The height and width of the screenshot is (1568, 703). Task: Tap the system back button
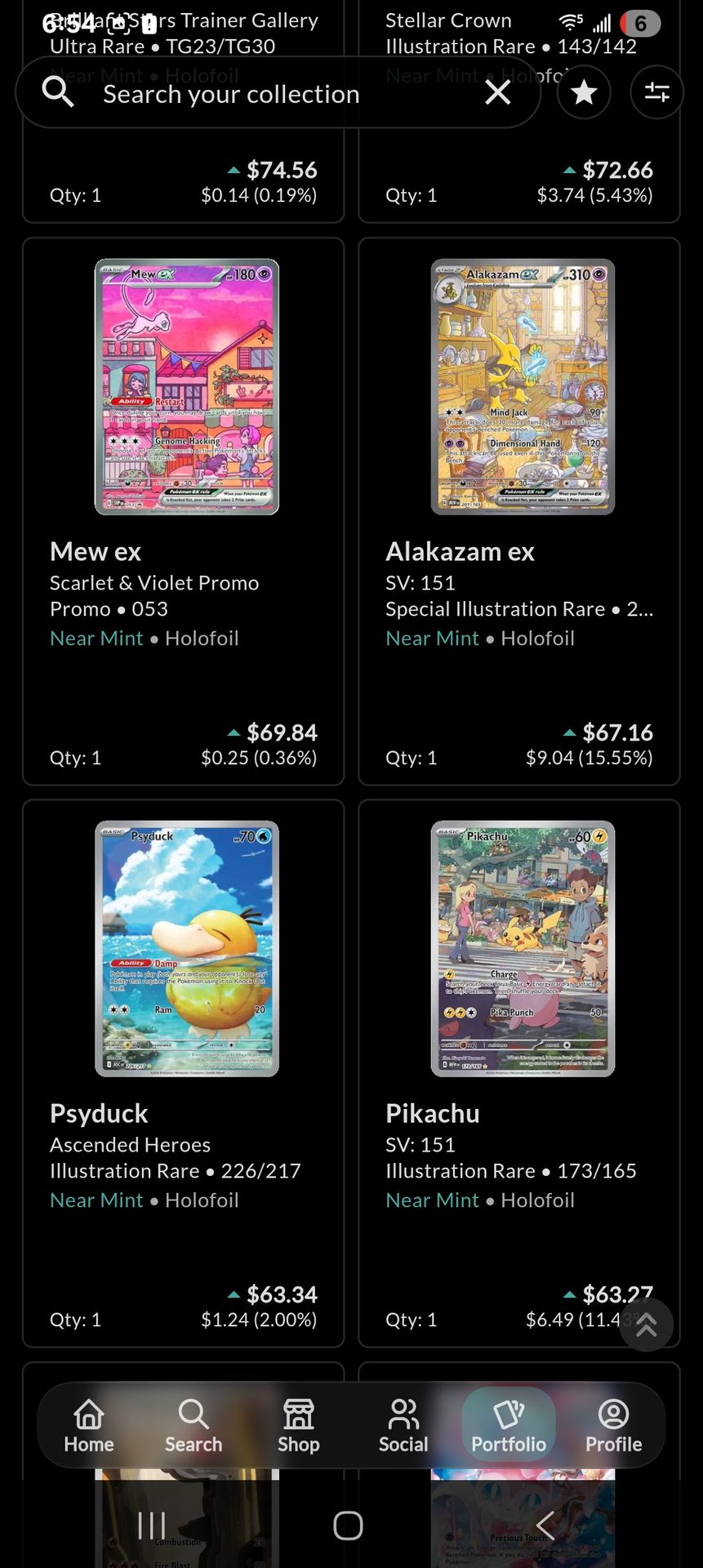(x=545, y=1525)
